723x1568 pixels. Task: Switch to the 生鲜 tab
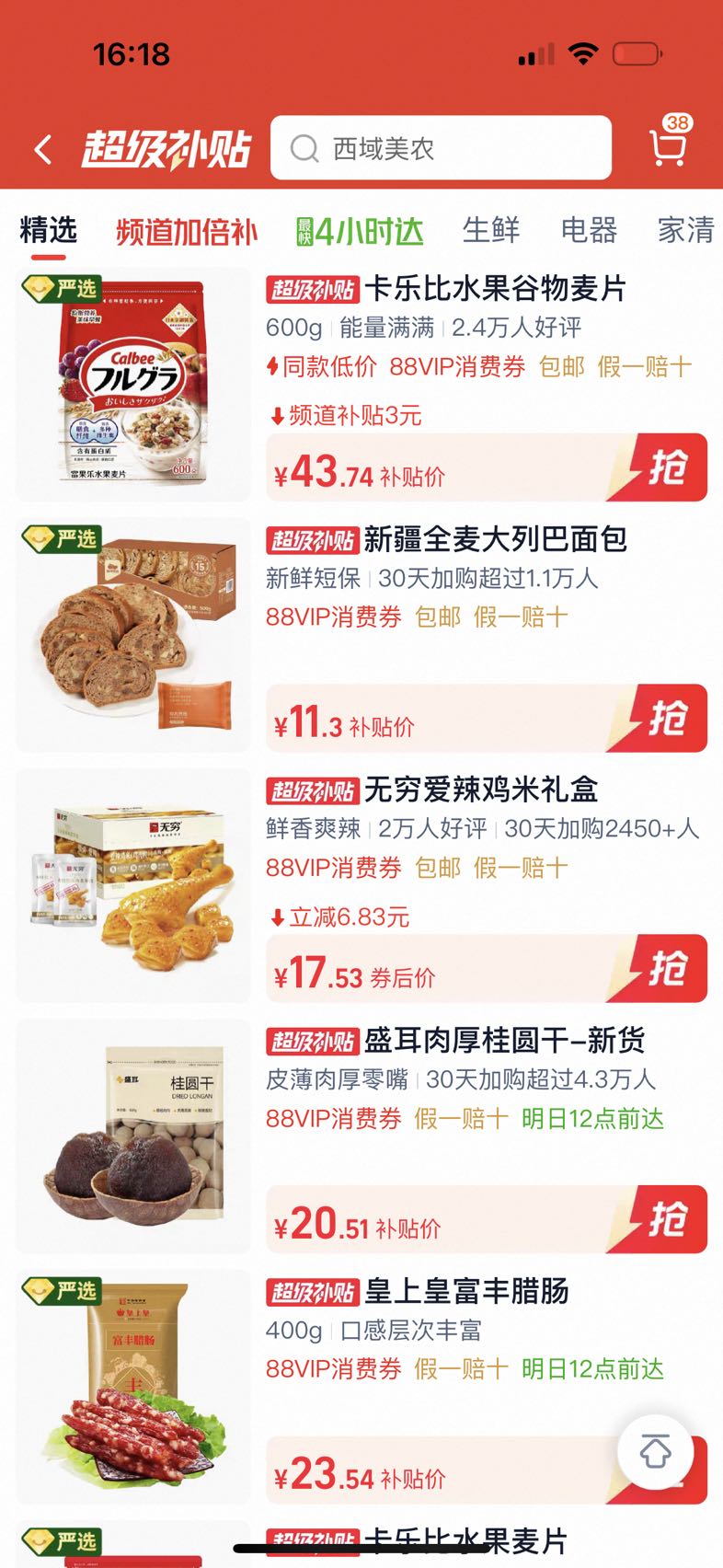click(491, 230)
